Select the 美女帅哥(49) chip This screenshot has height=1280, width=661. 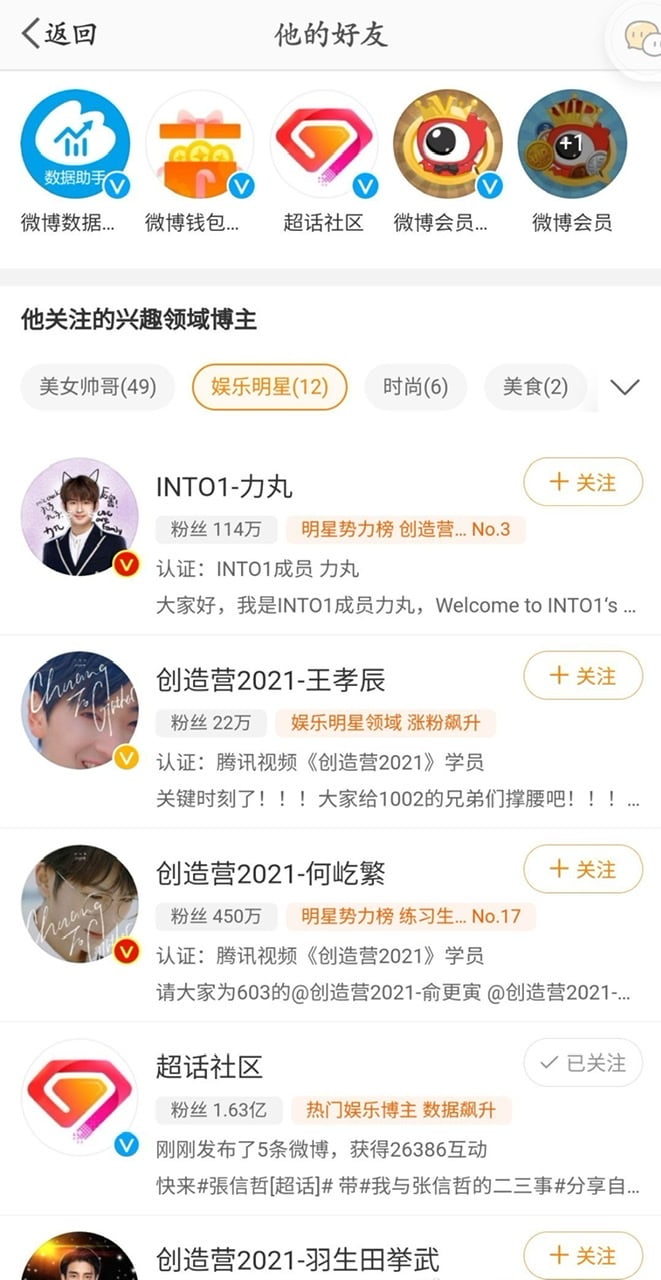click(x=98, y=387)
